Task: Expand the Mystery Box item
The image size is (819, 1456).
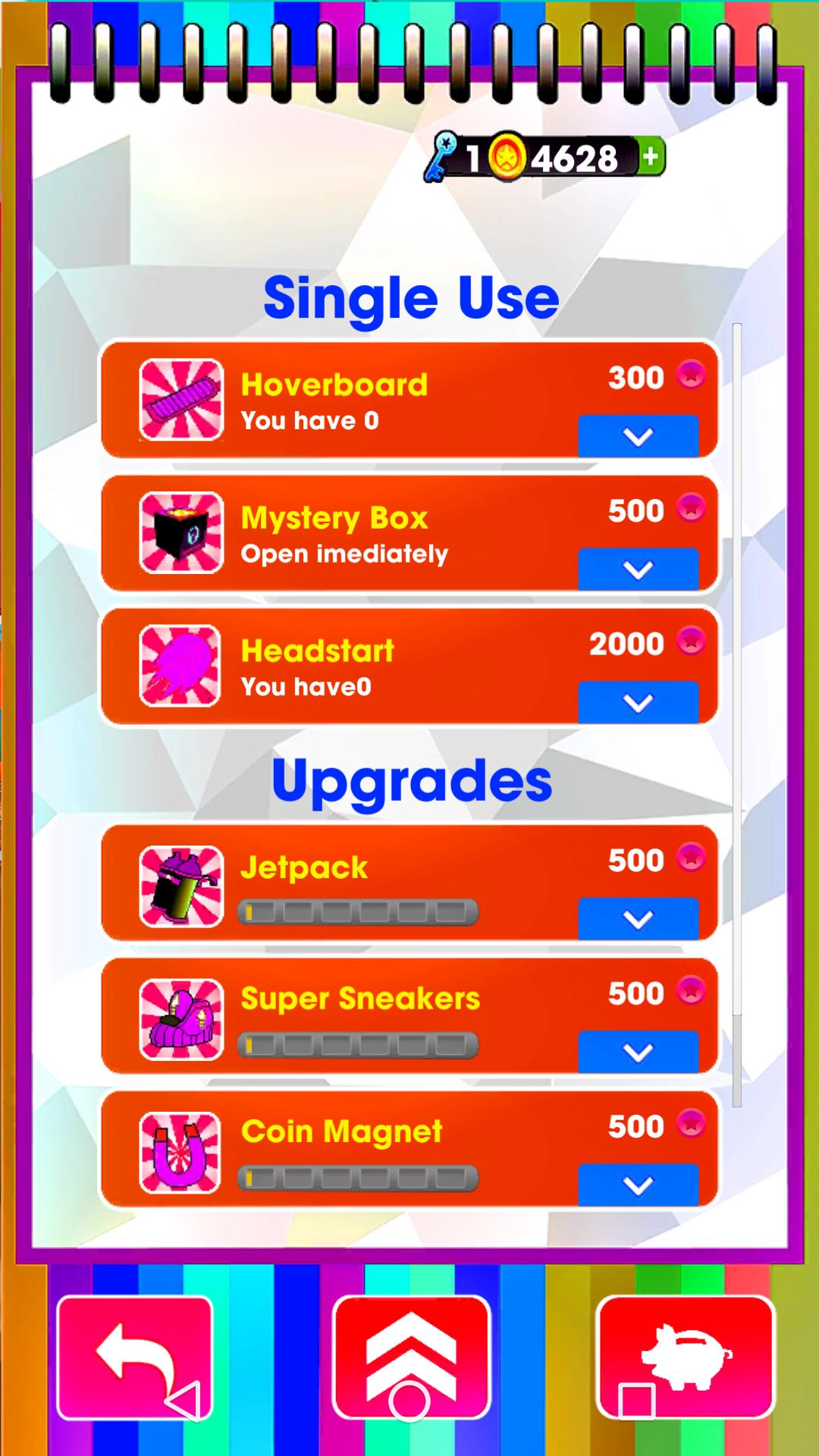Action: (x=638, y=569)
